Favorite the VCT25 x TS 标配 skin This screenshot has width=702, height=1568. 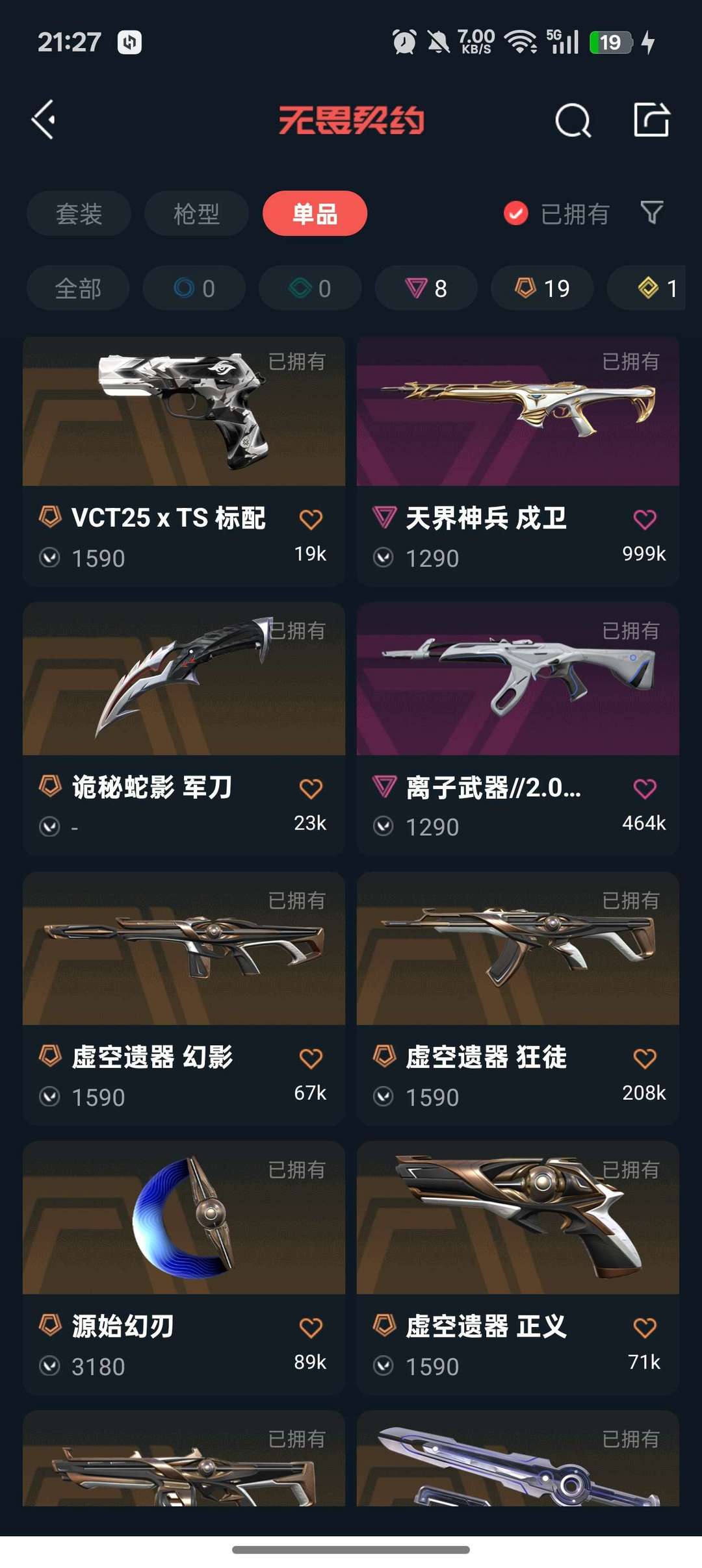coord(312,518)
